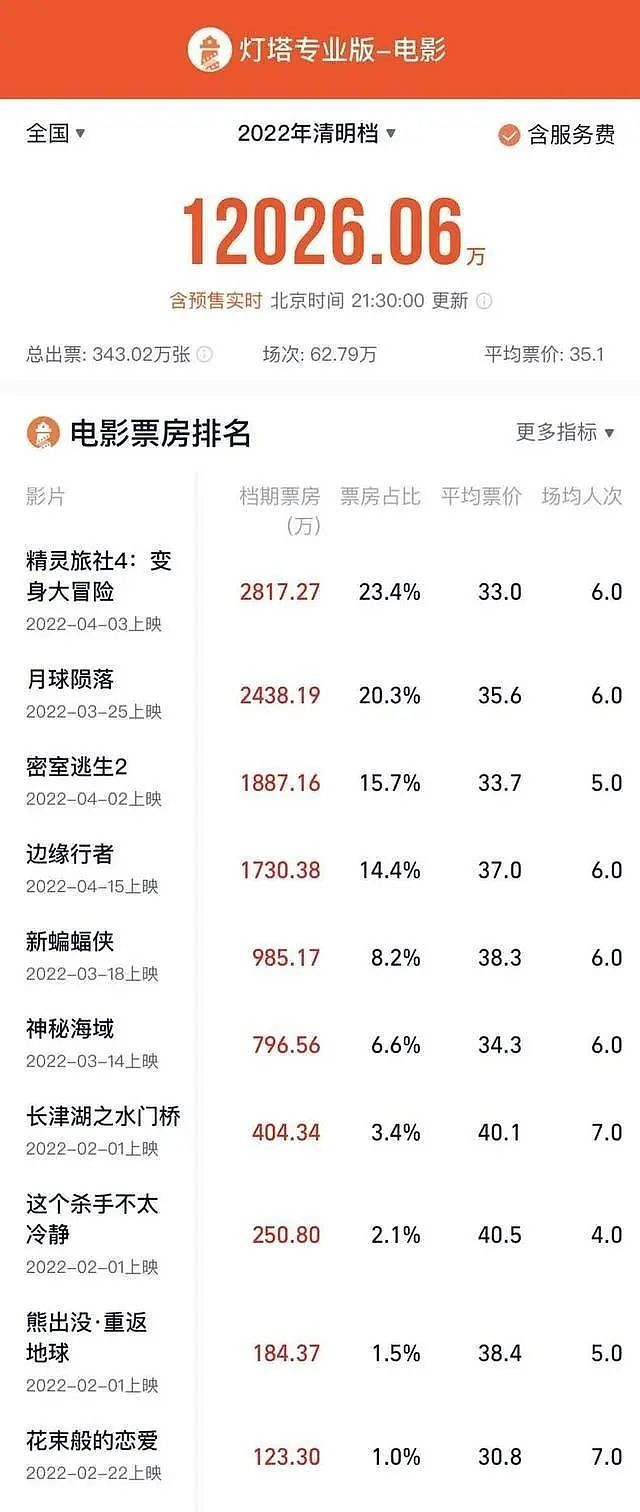Tap the info icon beside 总出票
Screen dimensions: 640x1512
[x=204, y=354]
